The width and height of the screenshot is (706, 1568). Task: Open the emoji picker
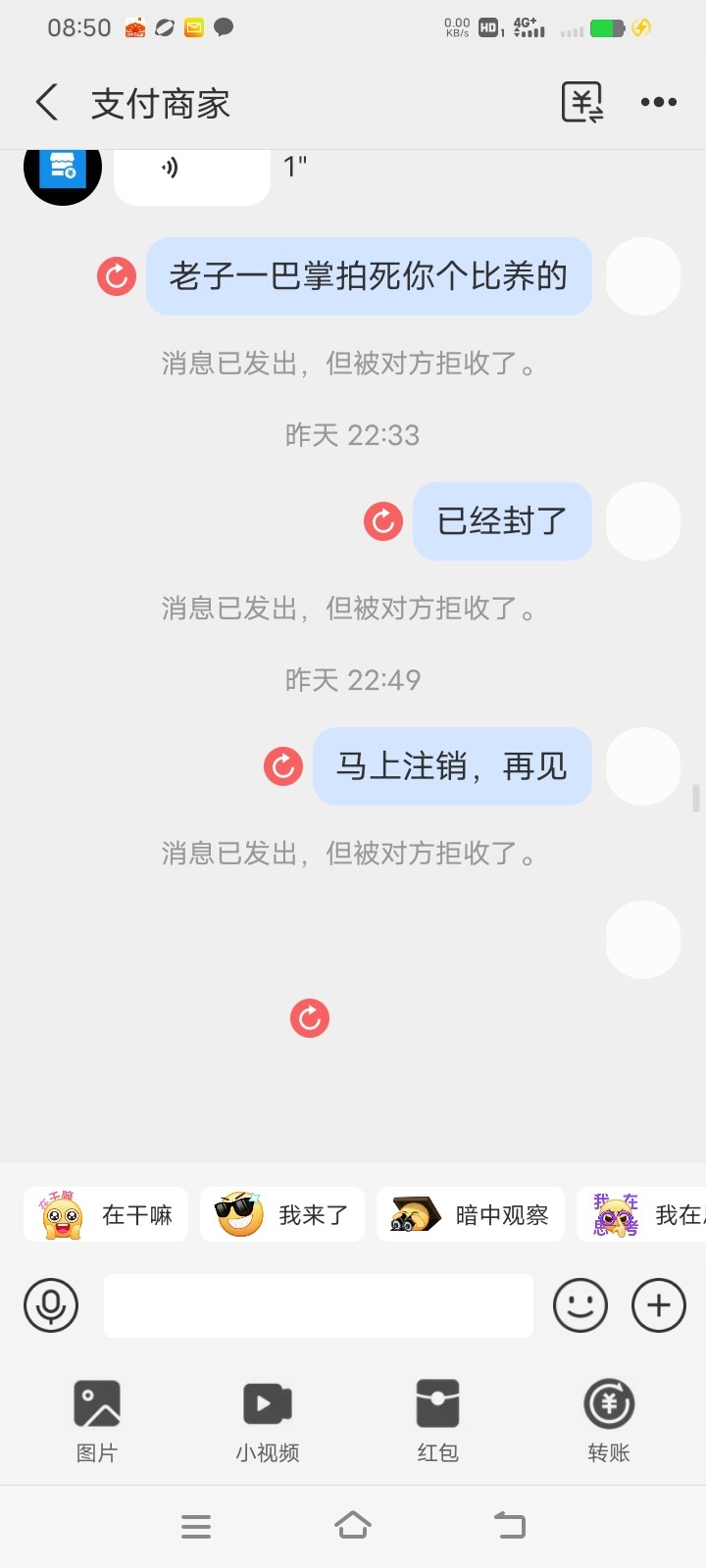[580, 1305]
